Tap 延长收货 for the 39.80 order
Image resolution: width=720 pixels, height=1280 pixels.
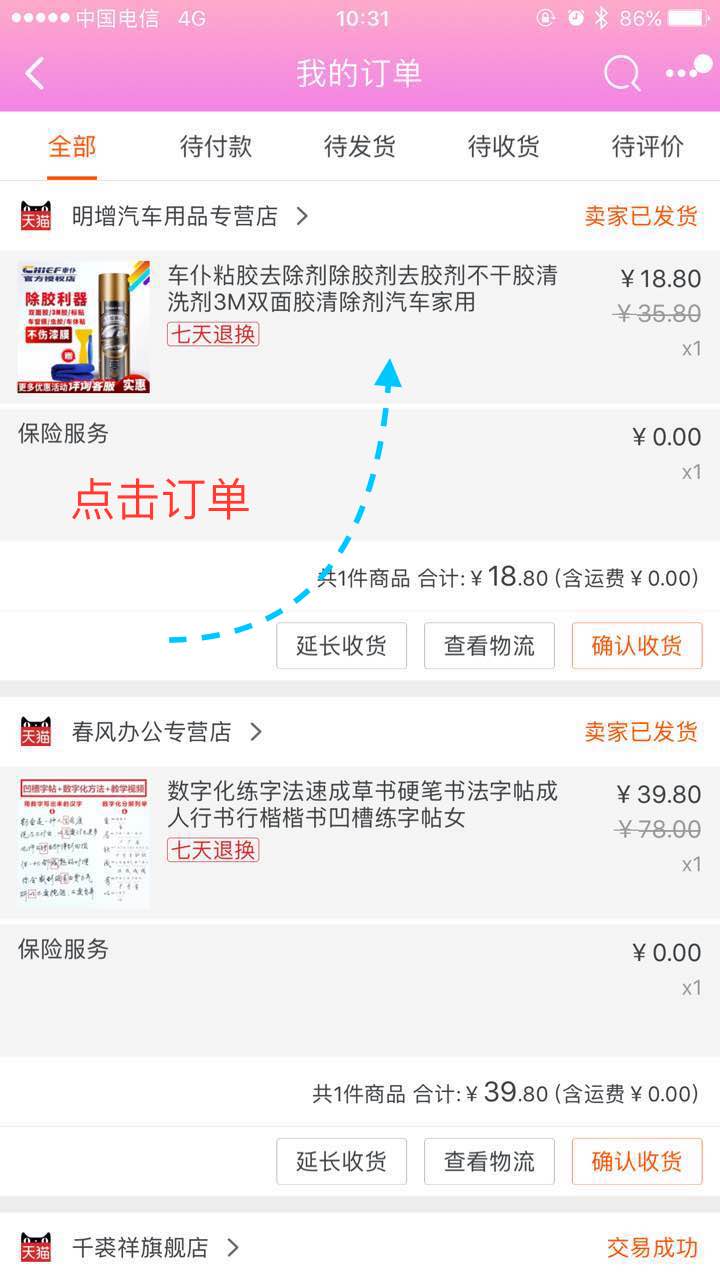tap(341, 1162)
